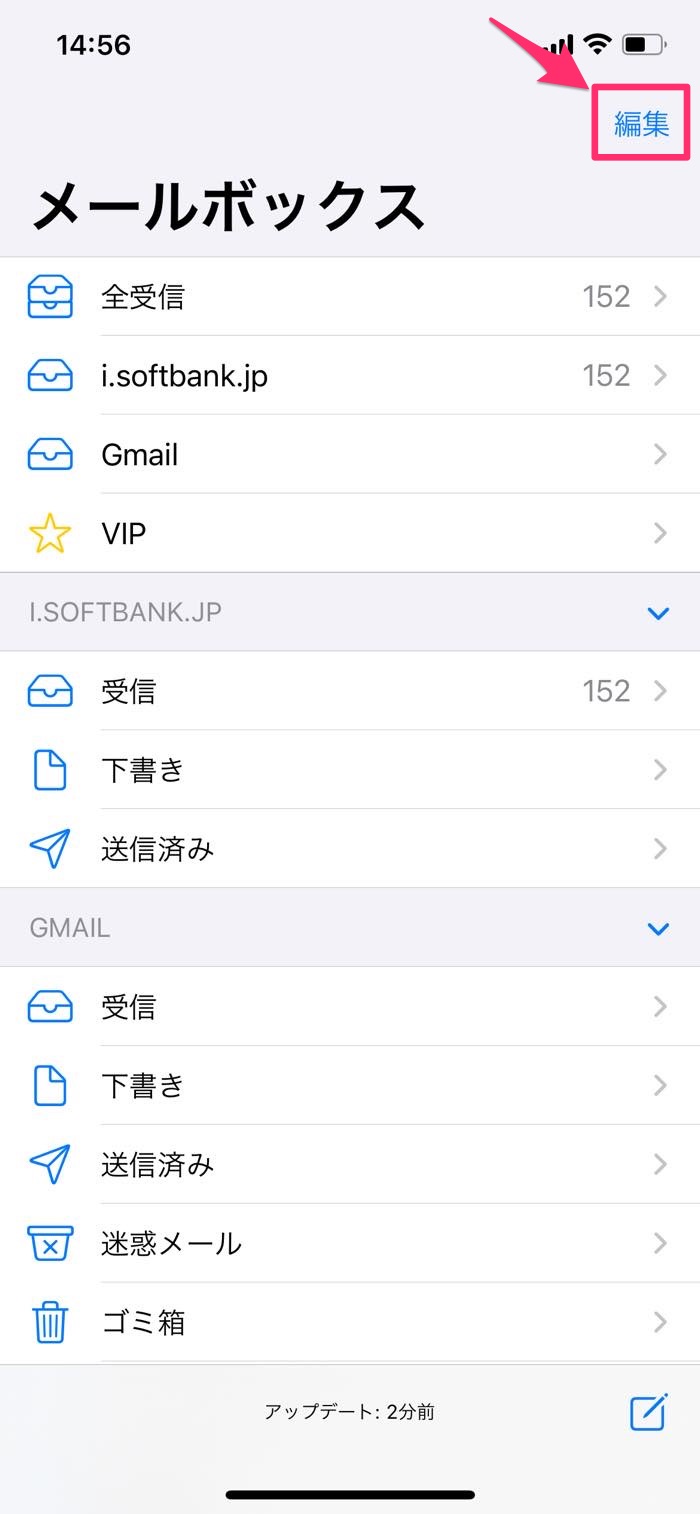Screen dimensions: 700x1514
Task: Compose a new email
Action: pos(648,1412)
